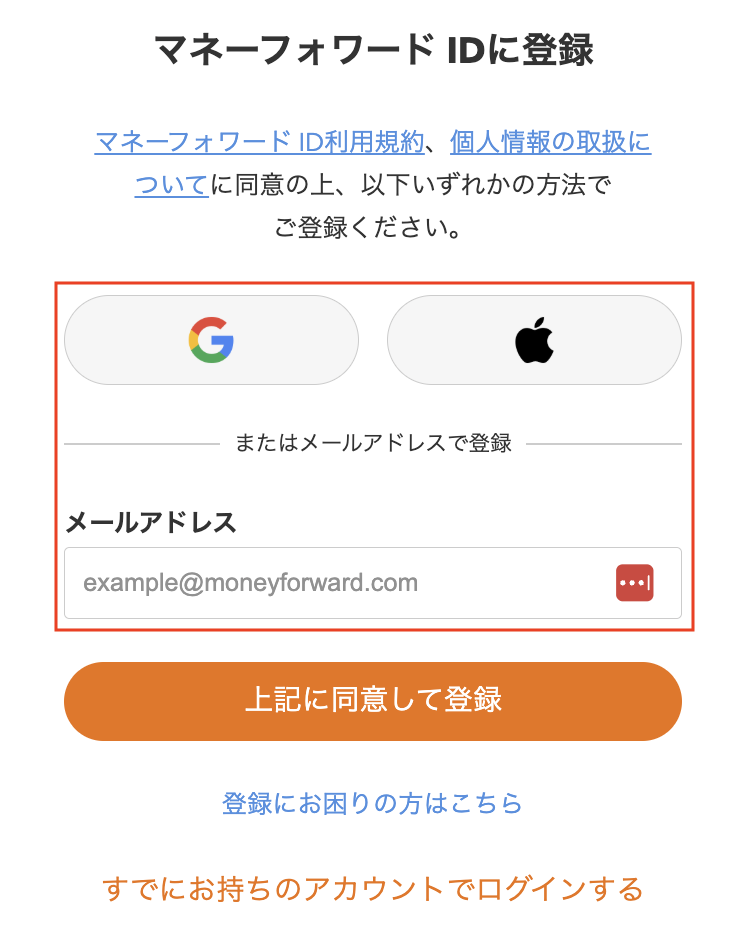Go to すでにお持ちのアカウントでログインする
Image resolution: width=750 pixels, height=940 pixels.
(x=373, y=888)
